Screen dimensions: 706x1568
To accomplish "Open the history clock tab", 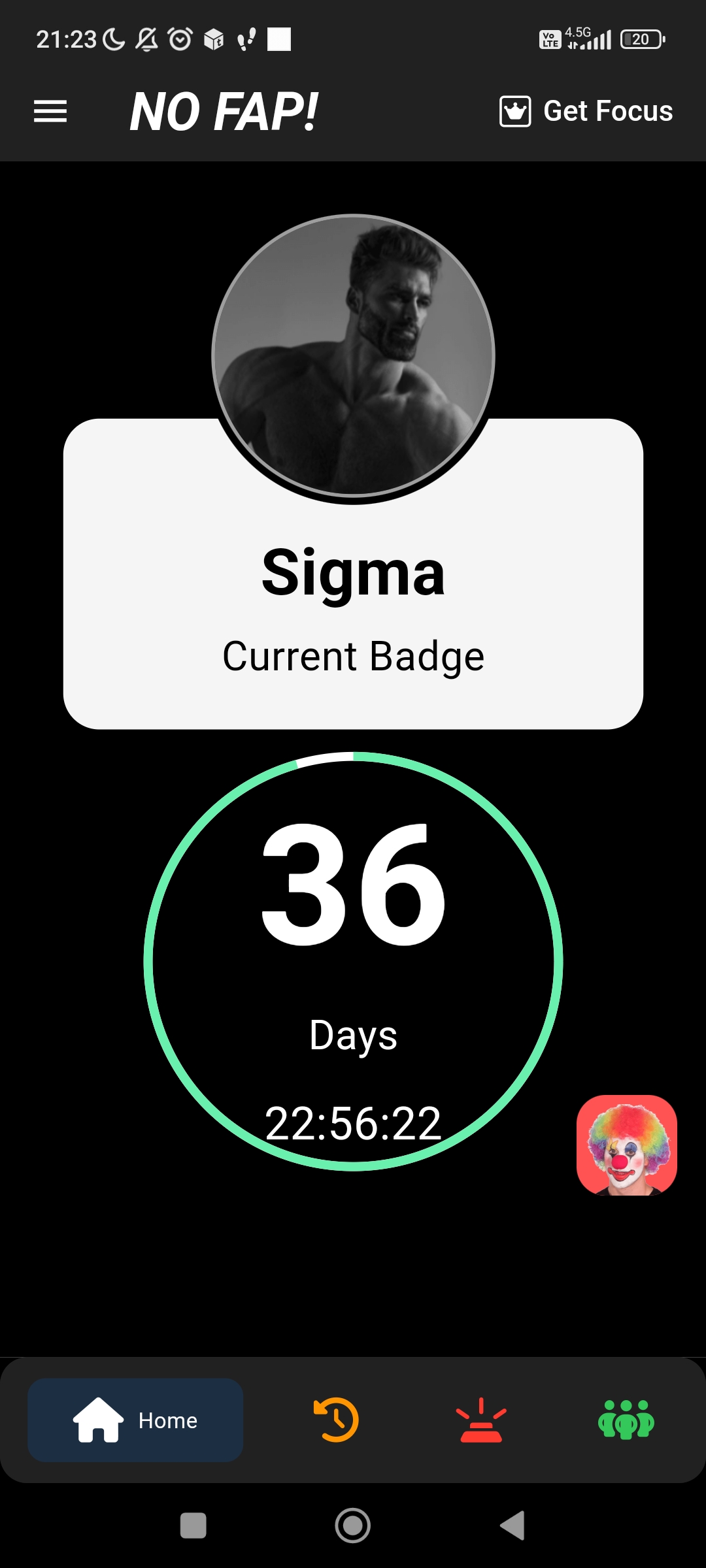I will coord(337,1420).
